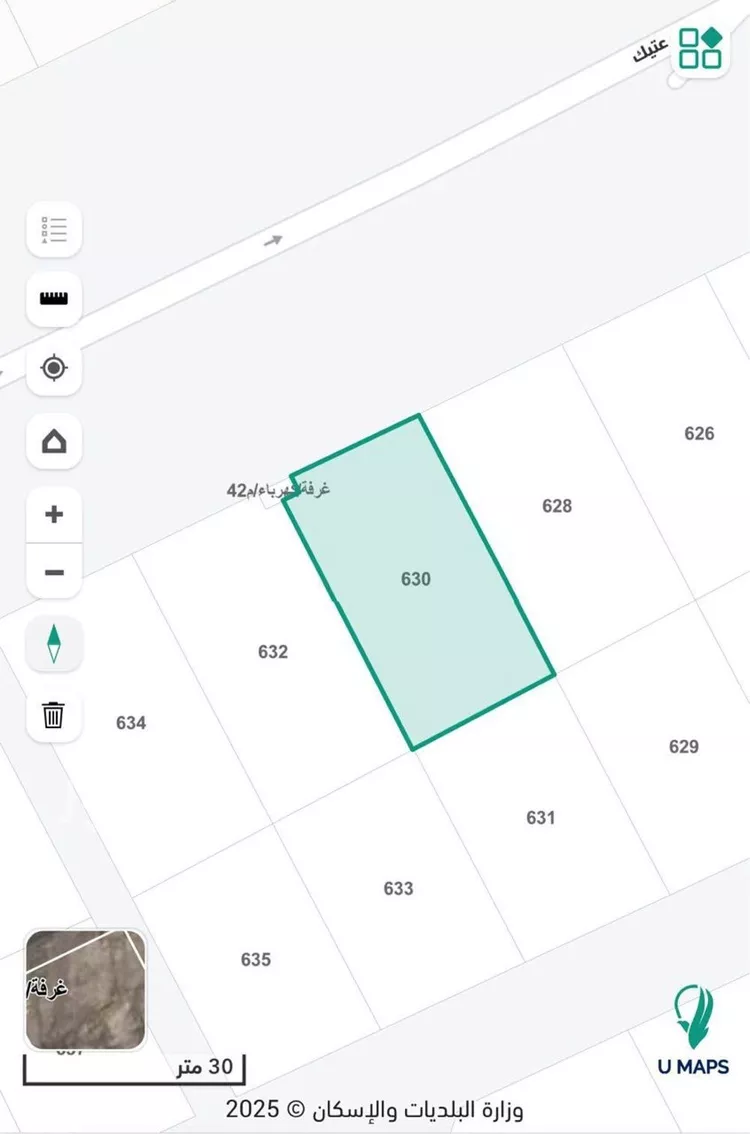Select parcel number 632 on the map
The image size is (750, 1134).
click(x=272, y=652)
